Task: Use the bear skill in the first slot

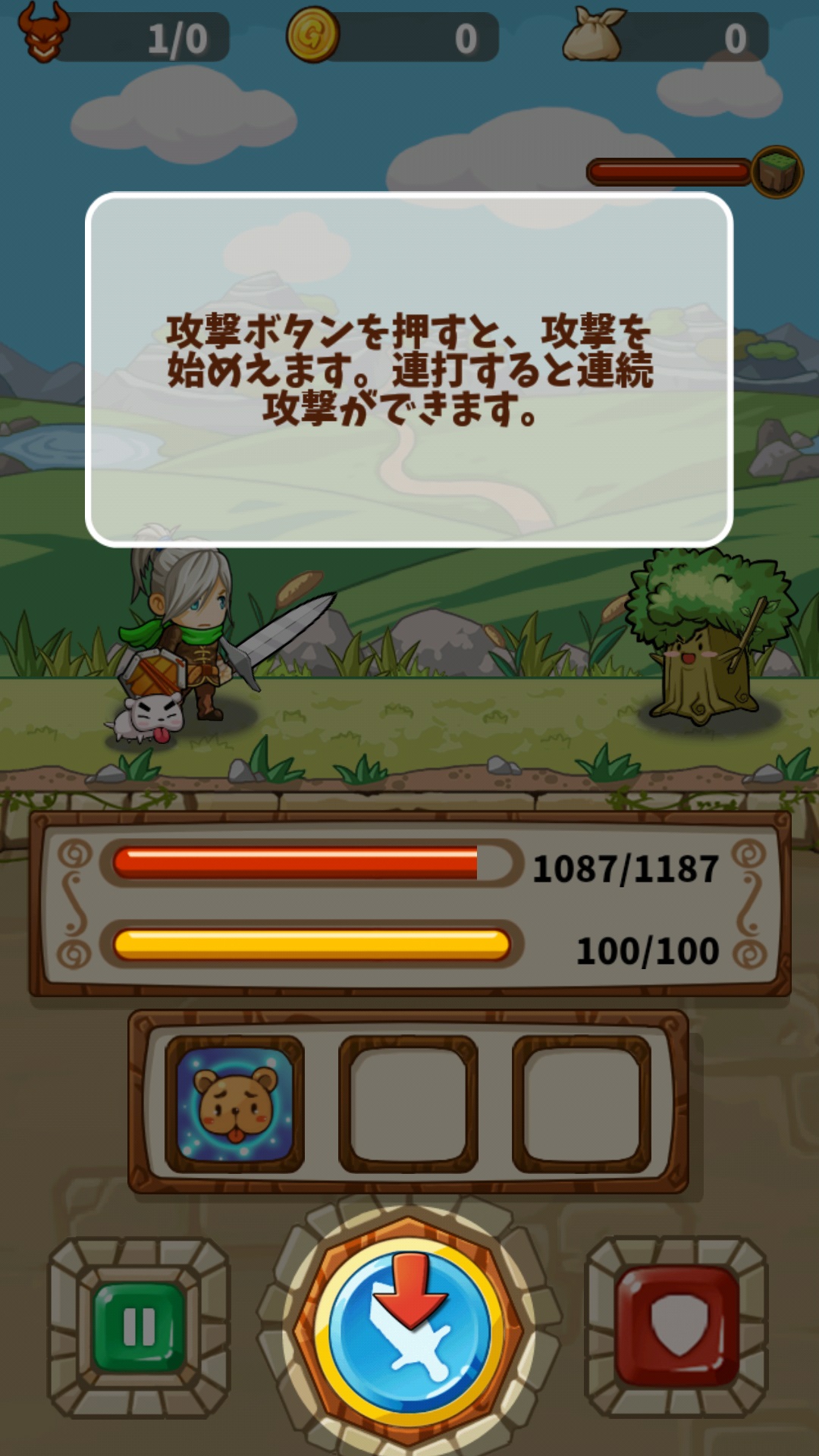Action: 234,1103
